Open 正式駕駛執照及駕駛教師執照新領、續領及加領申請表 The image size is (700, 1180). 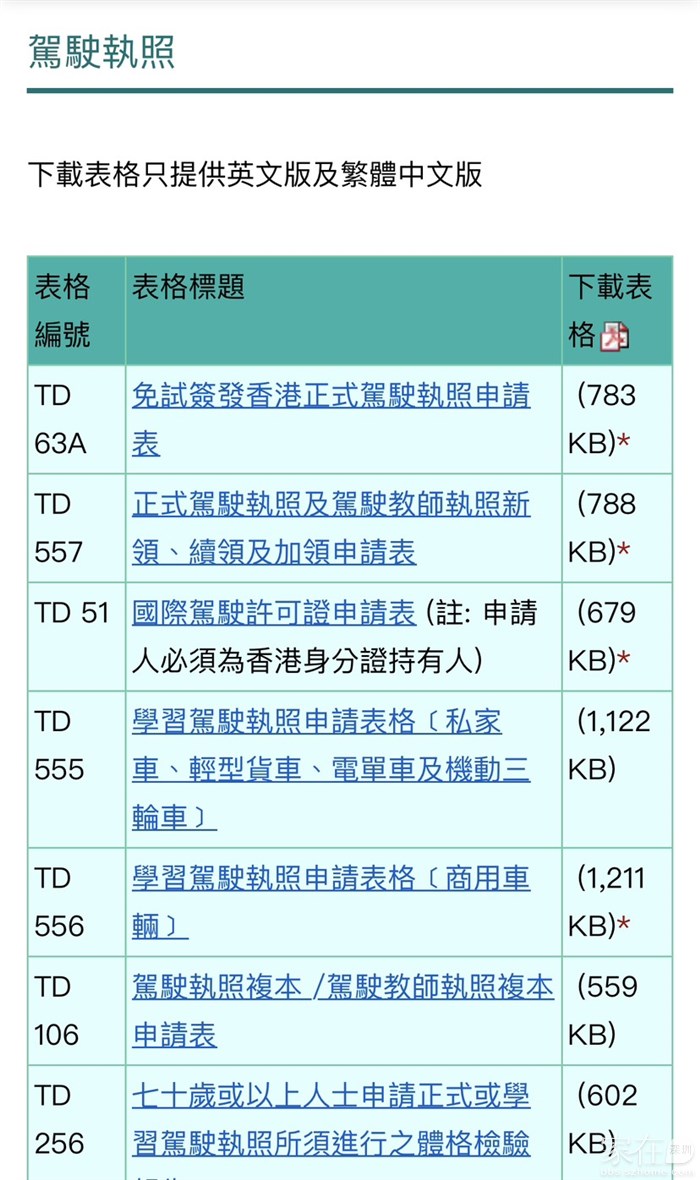pos(331,505)
